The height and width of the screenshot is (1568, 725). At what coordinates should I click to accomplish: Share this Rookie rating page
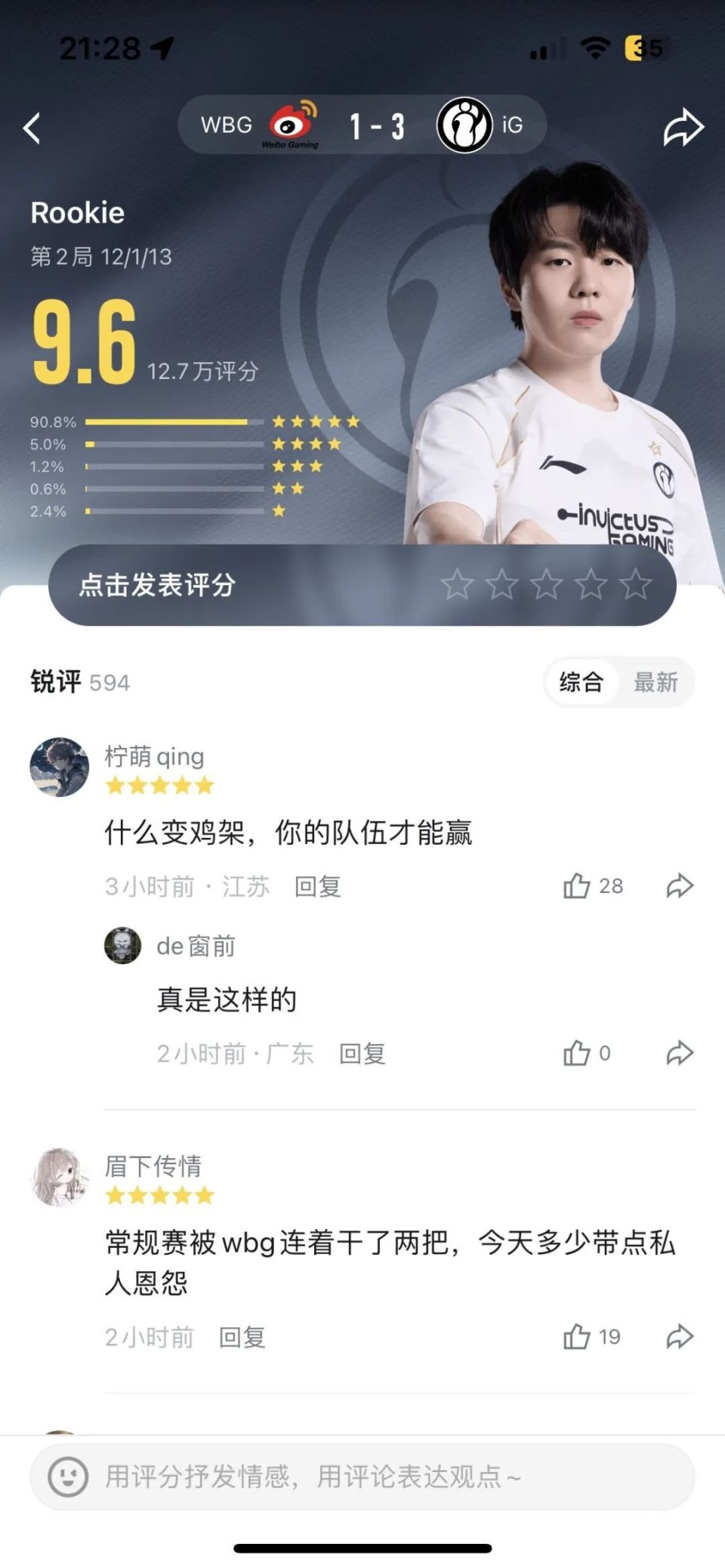click(683, 127)
